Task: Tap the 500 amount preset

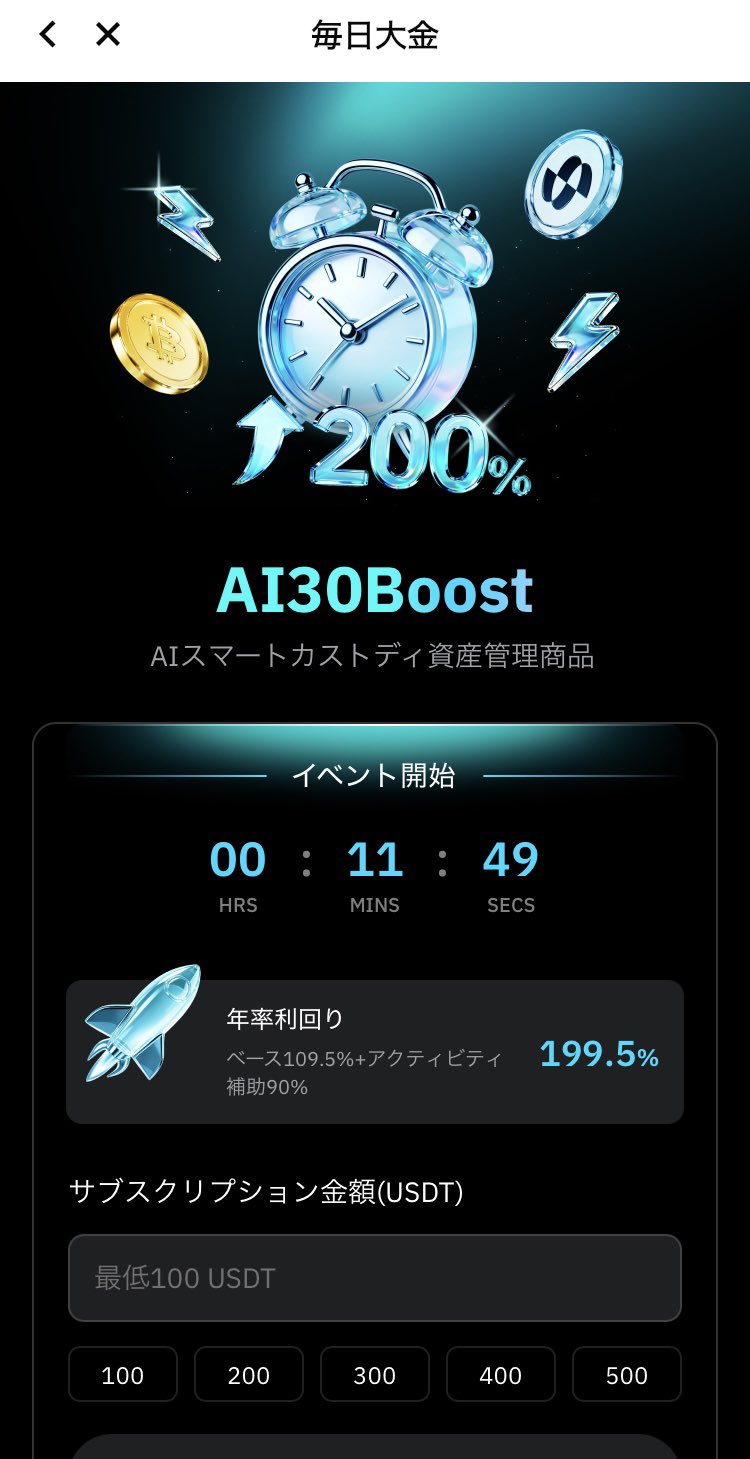Action: coord(627,1375)
